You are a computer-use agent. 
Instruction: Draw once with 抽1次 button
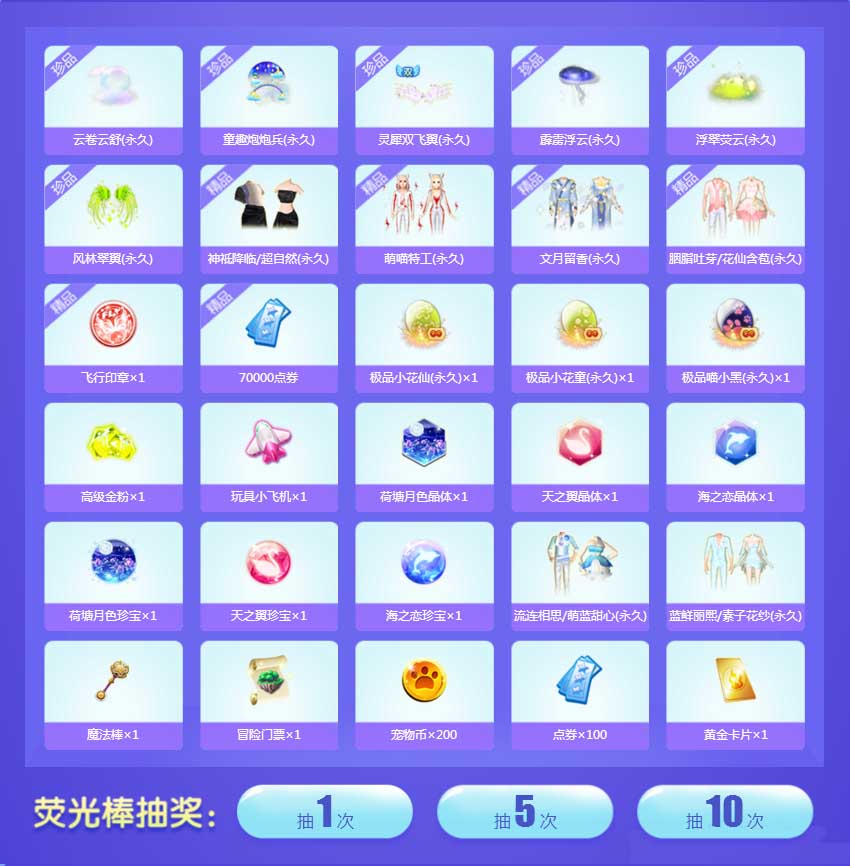click(x=325, y=812)
